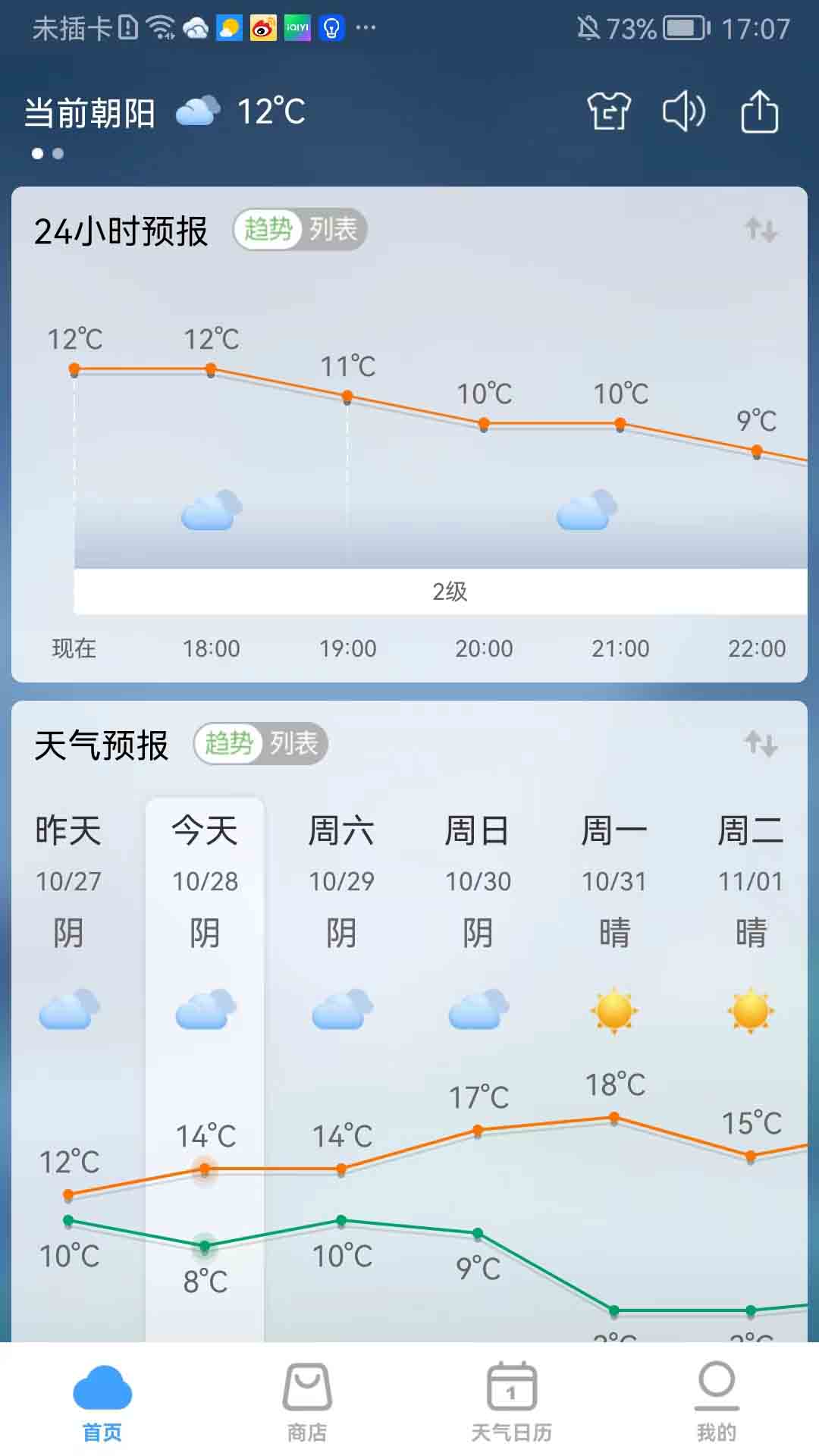Viewport: 819px width, 1456px height.
Task: Go to the 首页 tab
Action: tap(102, 1401)
